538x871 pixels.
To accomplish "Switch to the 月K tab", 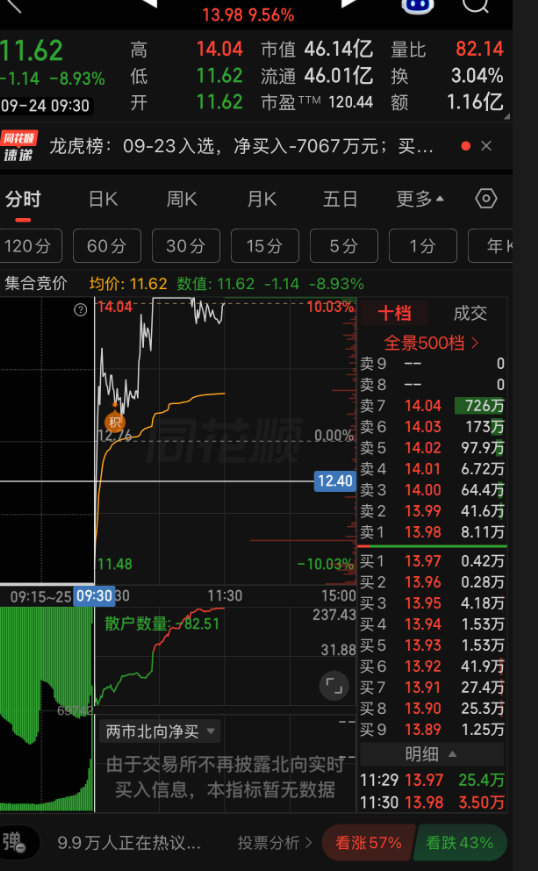I will 262,199.
